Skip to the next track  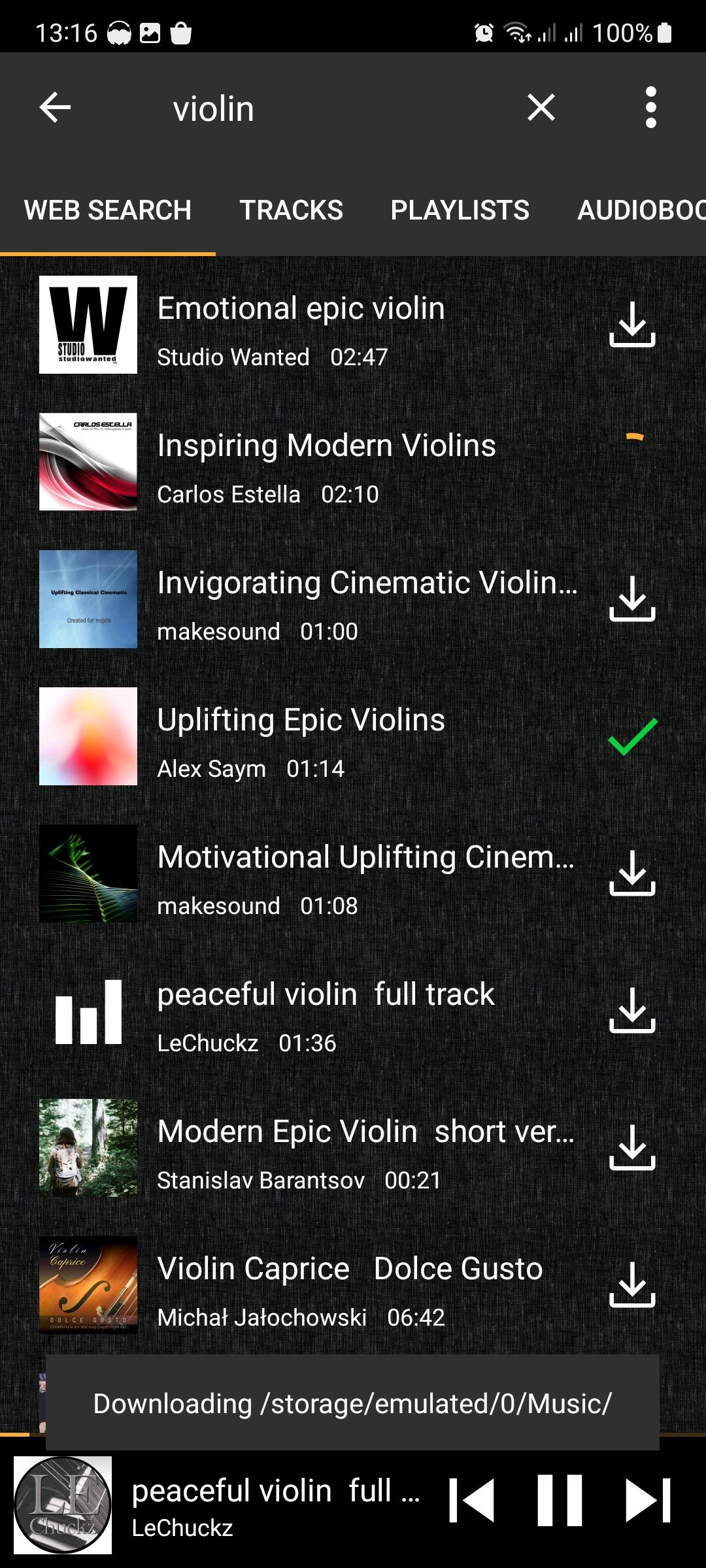tap(648, 1501)
